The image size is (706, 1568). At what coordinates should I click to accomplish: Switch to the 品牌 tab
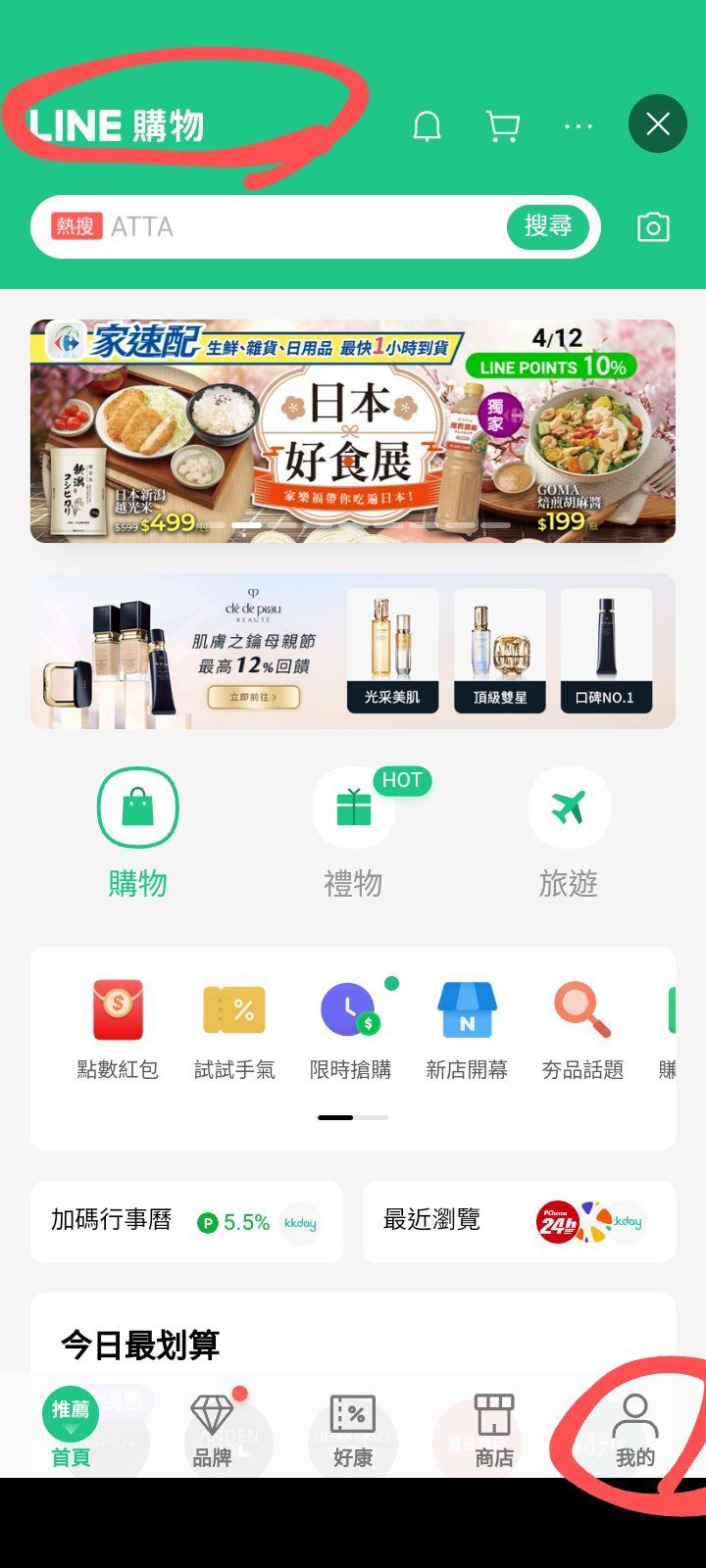(212, 1433)
